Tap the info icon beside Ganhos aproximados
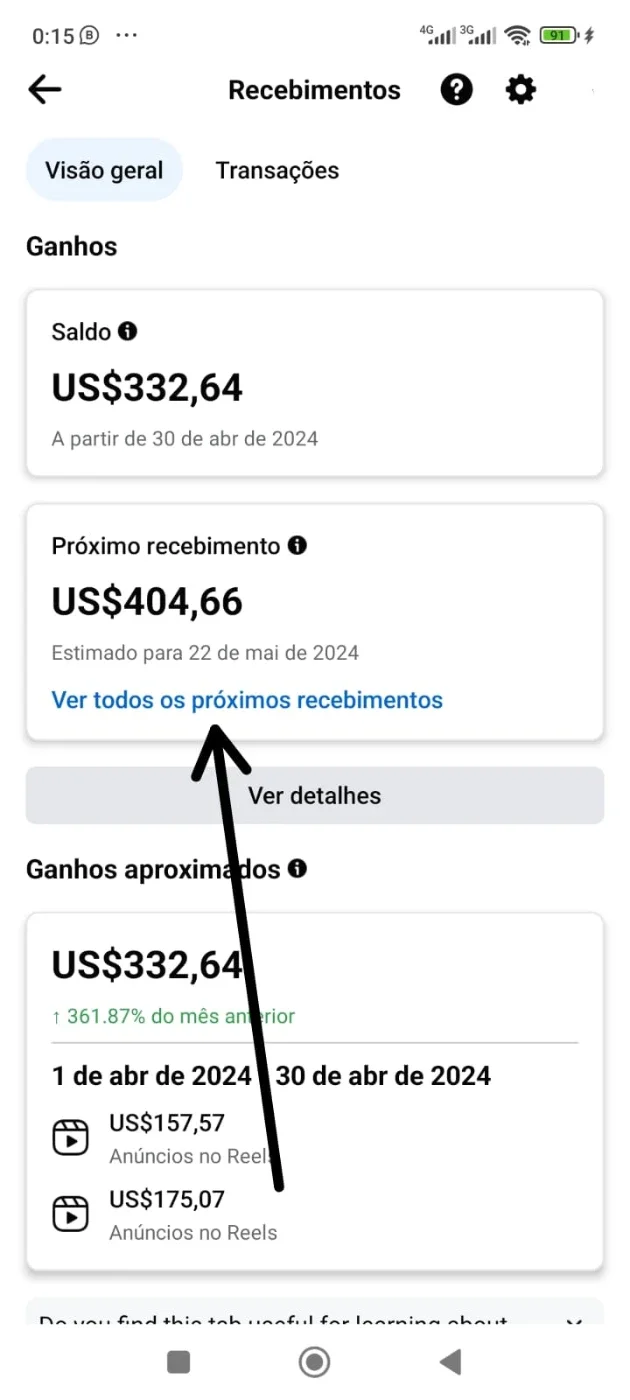 pos(297,869)
